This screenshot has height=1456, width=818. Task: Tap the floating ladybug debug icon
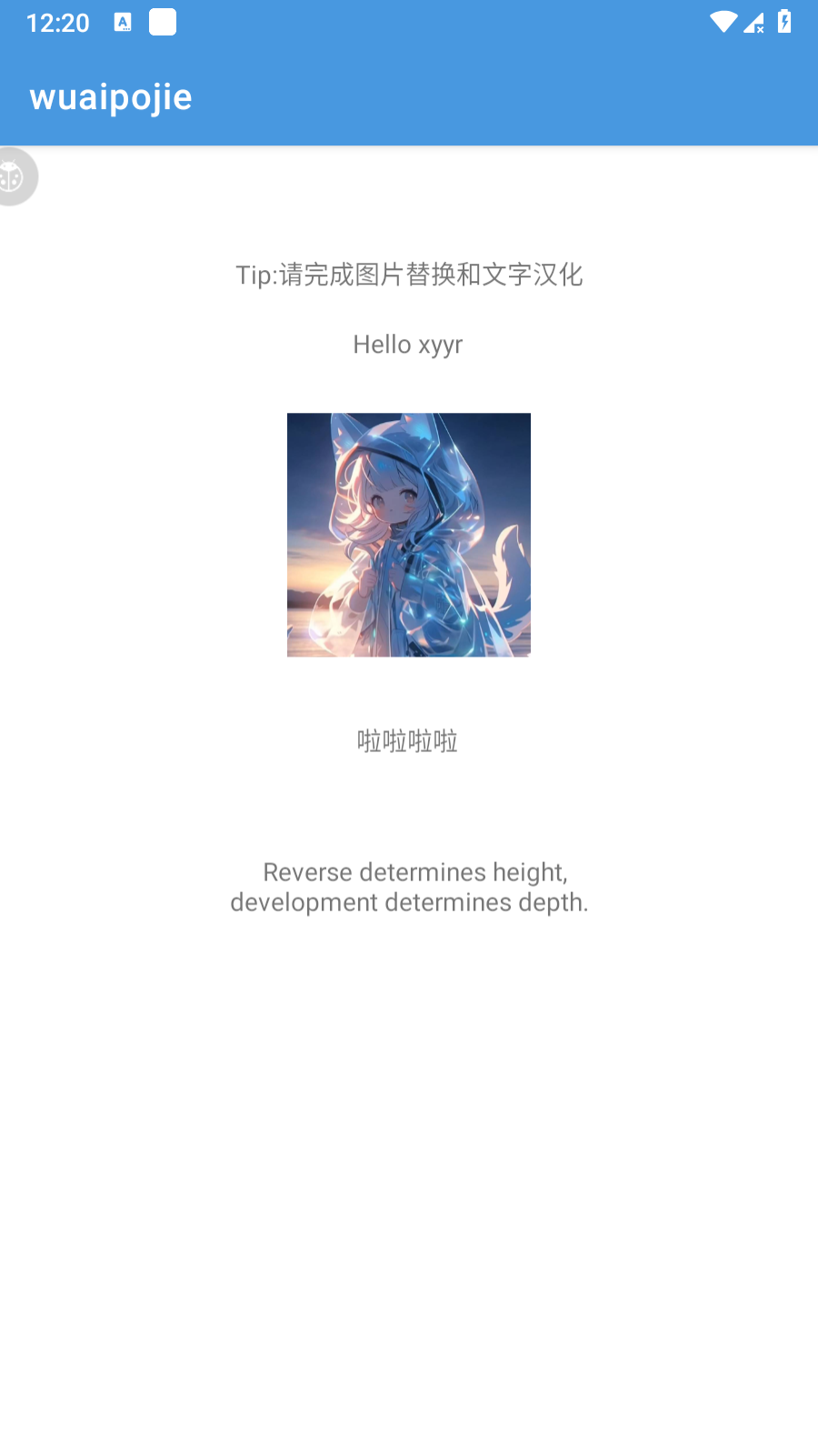[12, 176]
